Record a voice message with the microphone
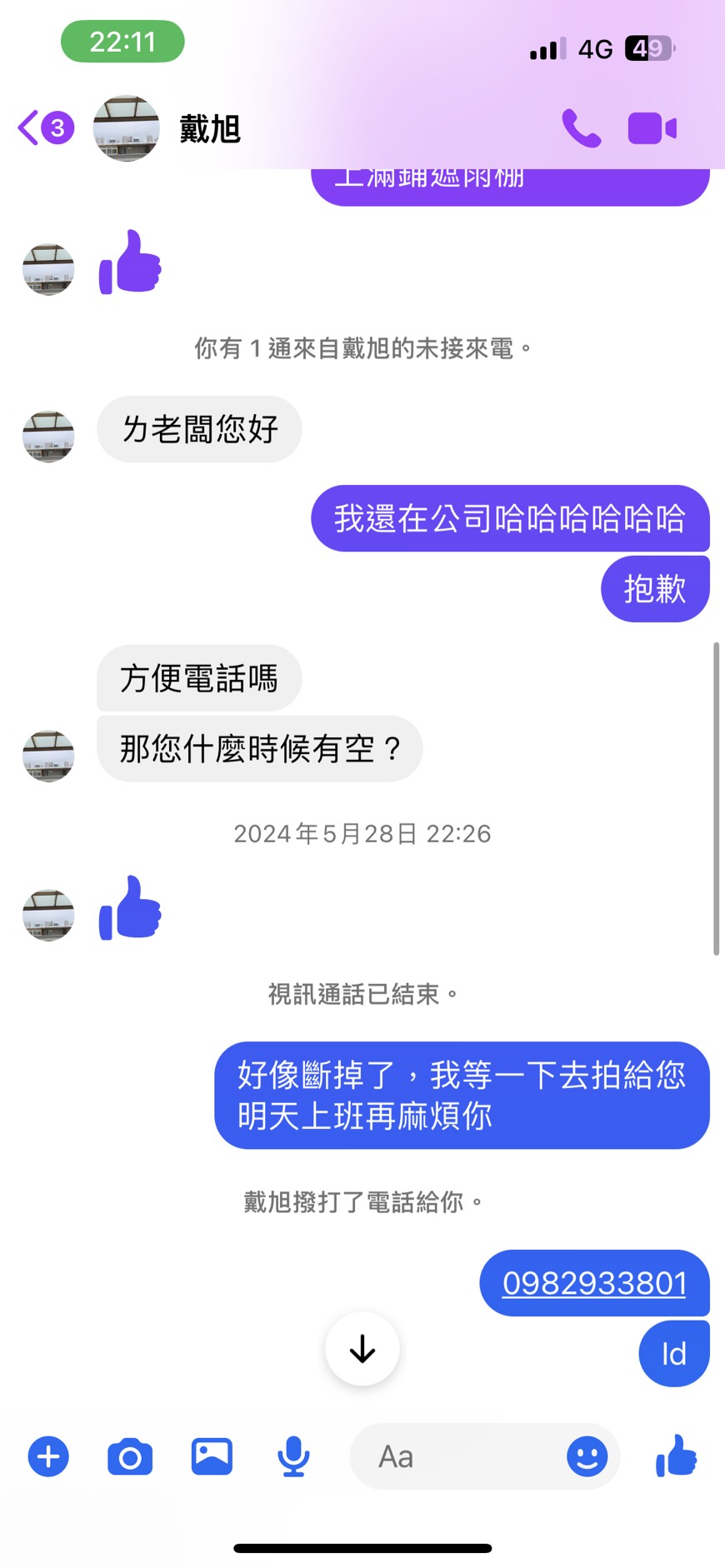 (x=293, y=1456)
